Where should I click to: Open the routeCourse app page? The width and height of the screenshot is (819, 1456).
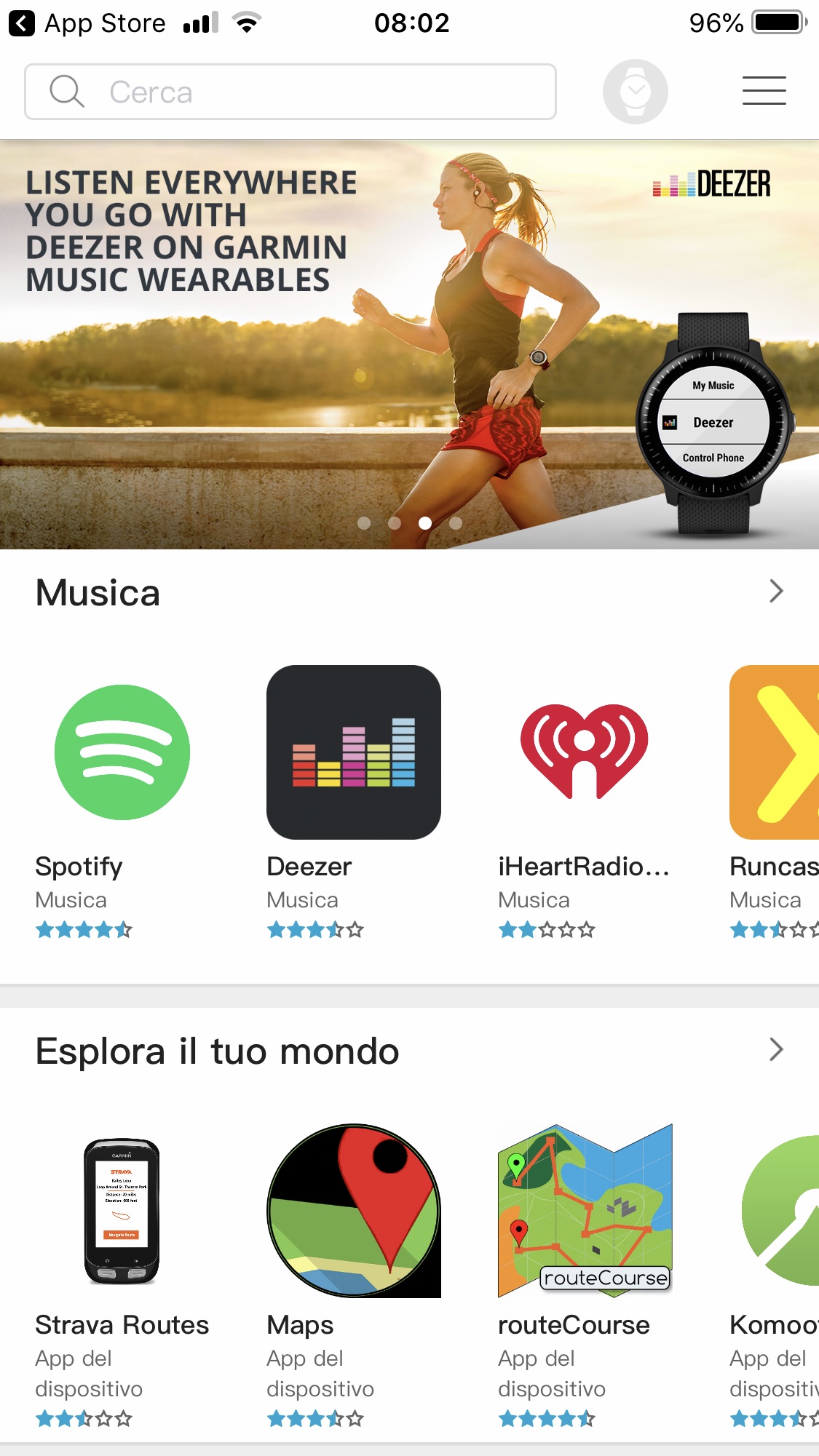click(x=585, y=1211)
